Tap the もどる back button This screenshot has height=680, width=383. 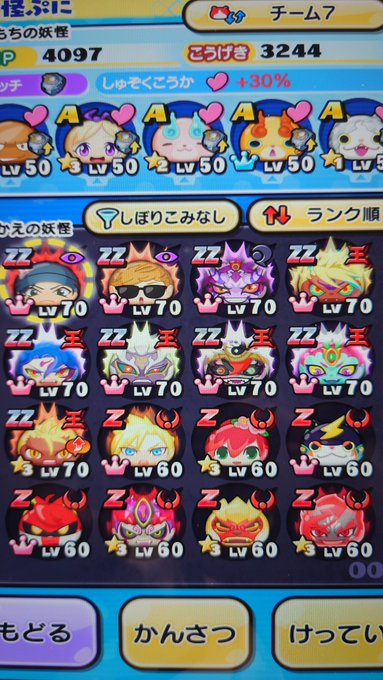48,633
